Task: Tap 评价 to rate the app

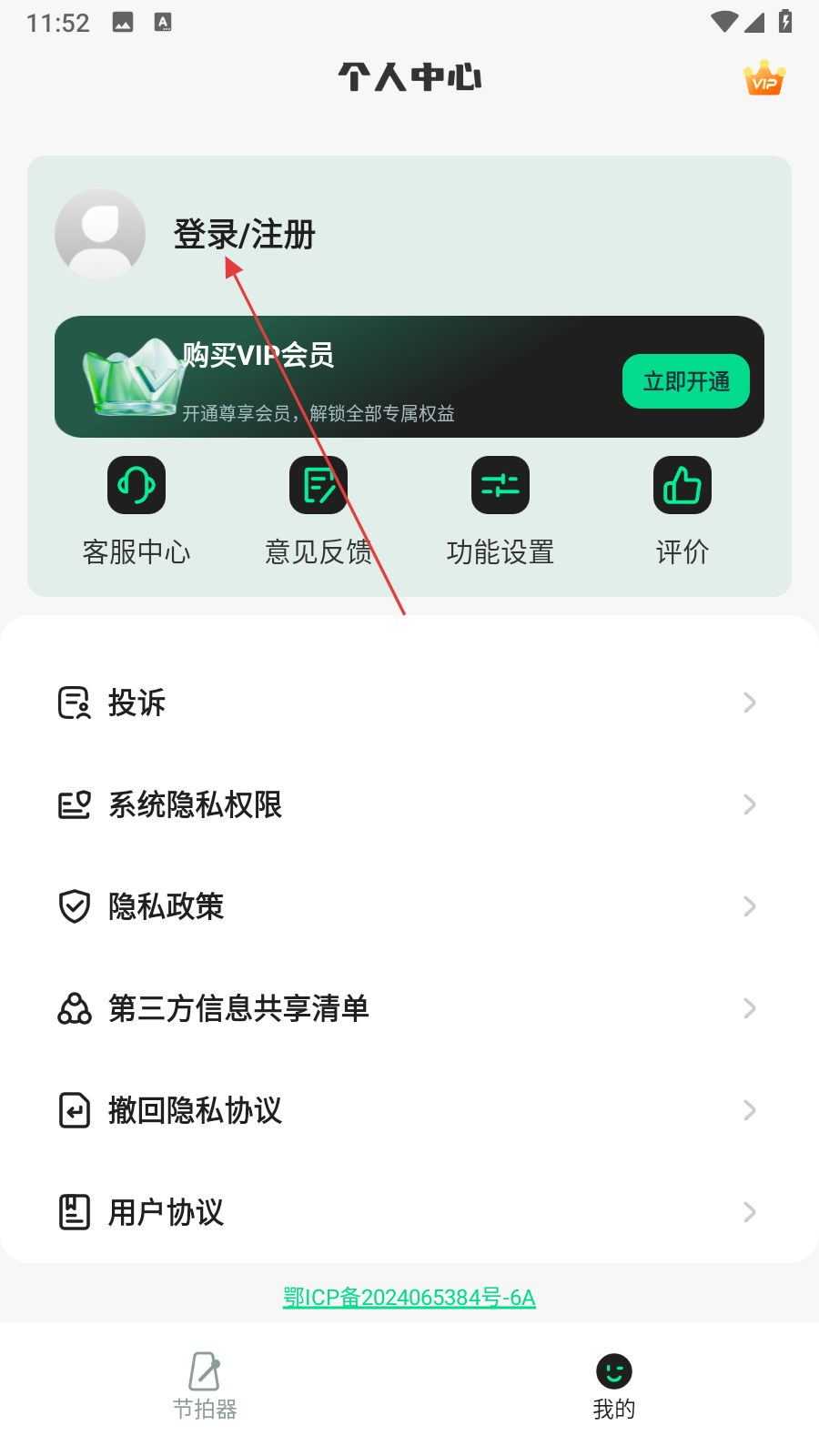Action: pyautogui.click(x=682, y=512)
